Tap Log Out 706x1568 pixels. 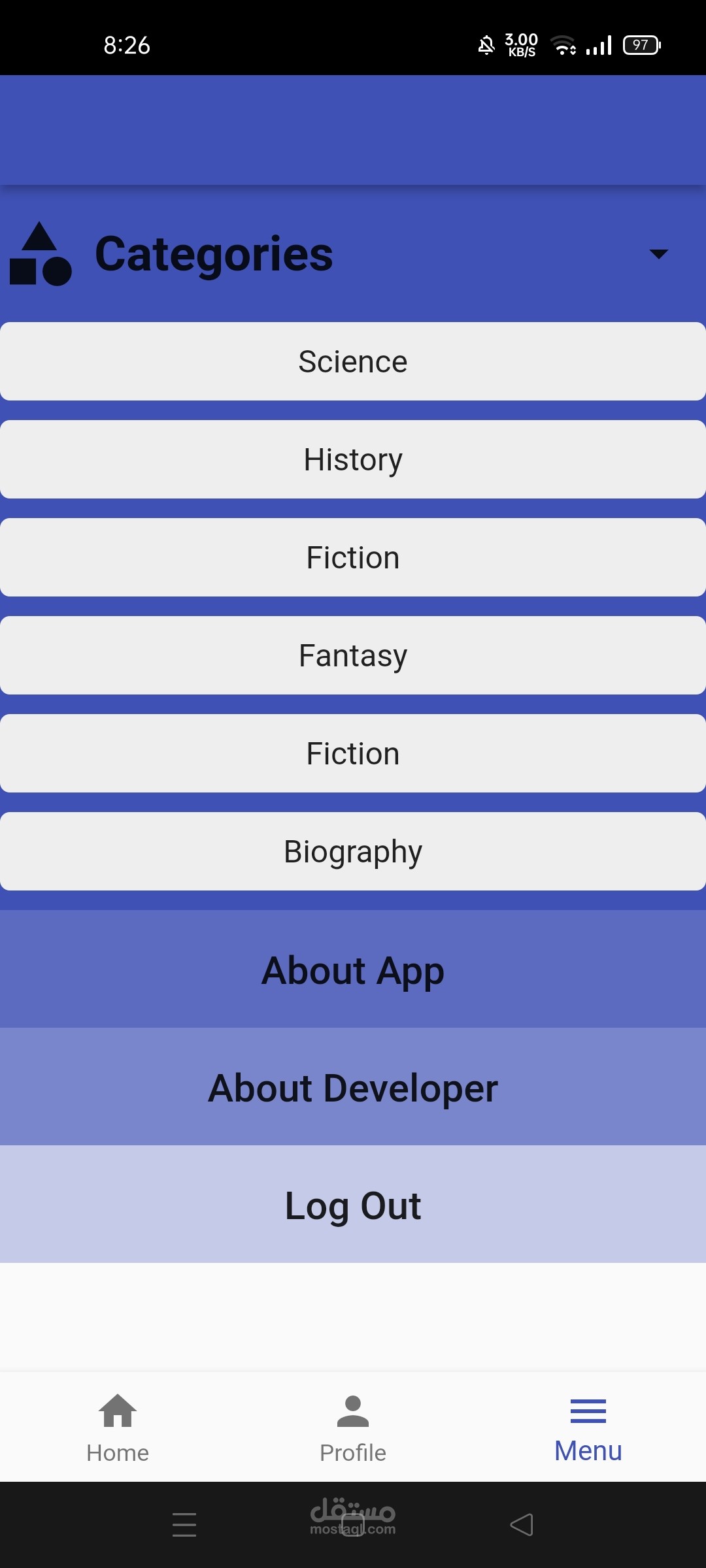click(353, 1205)
